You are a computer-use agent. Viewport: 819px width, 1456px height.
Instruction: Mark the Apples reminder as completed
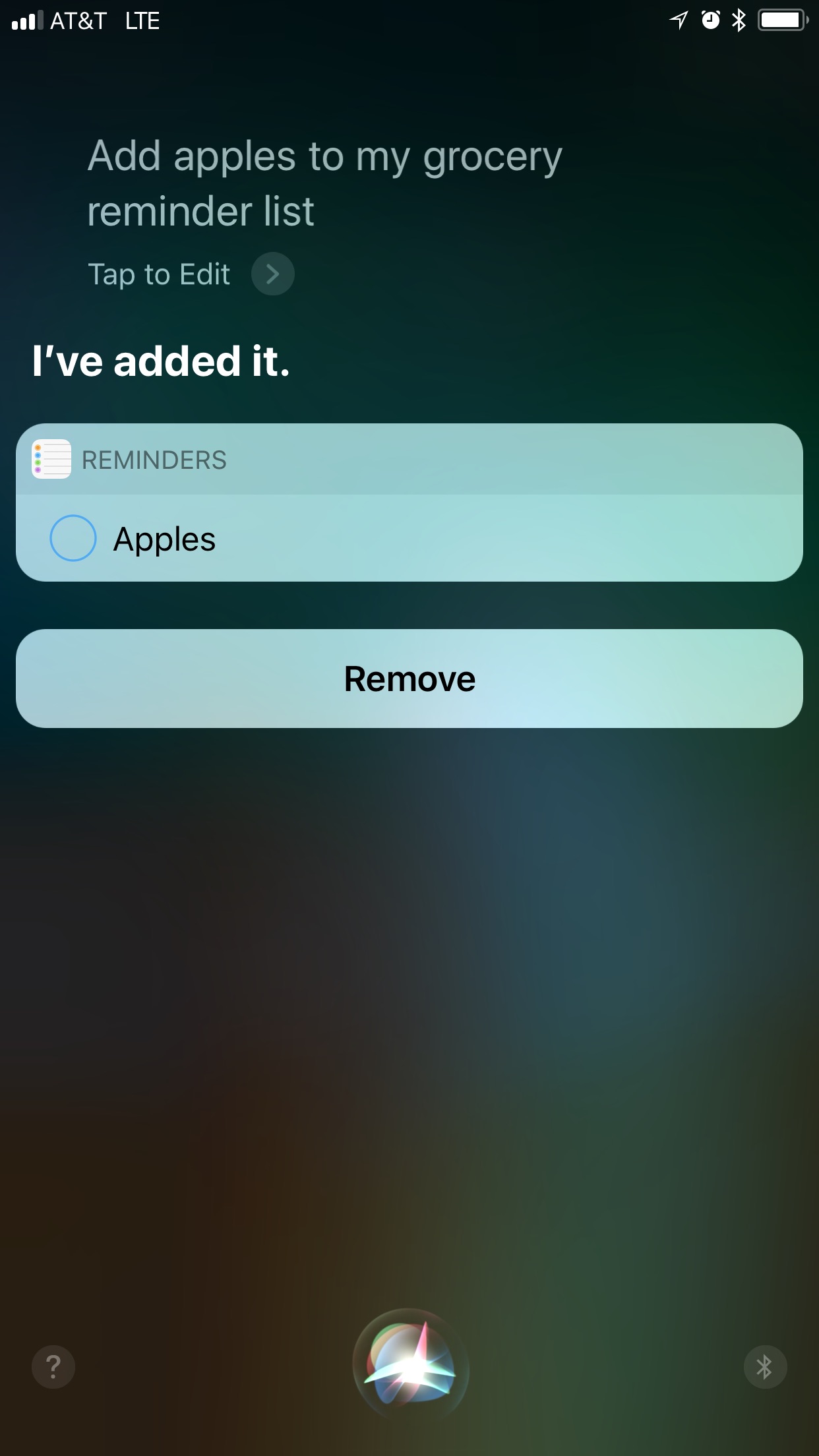(x=73, y=538)
